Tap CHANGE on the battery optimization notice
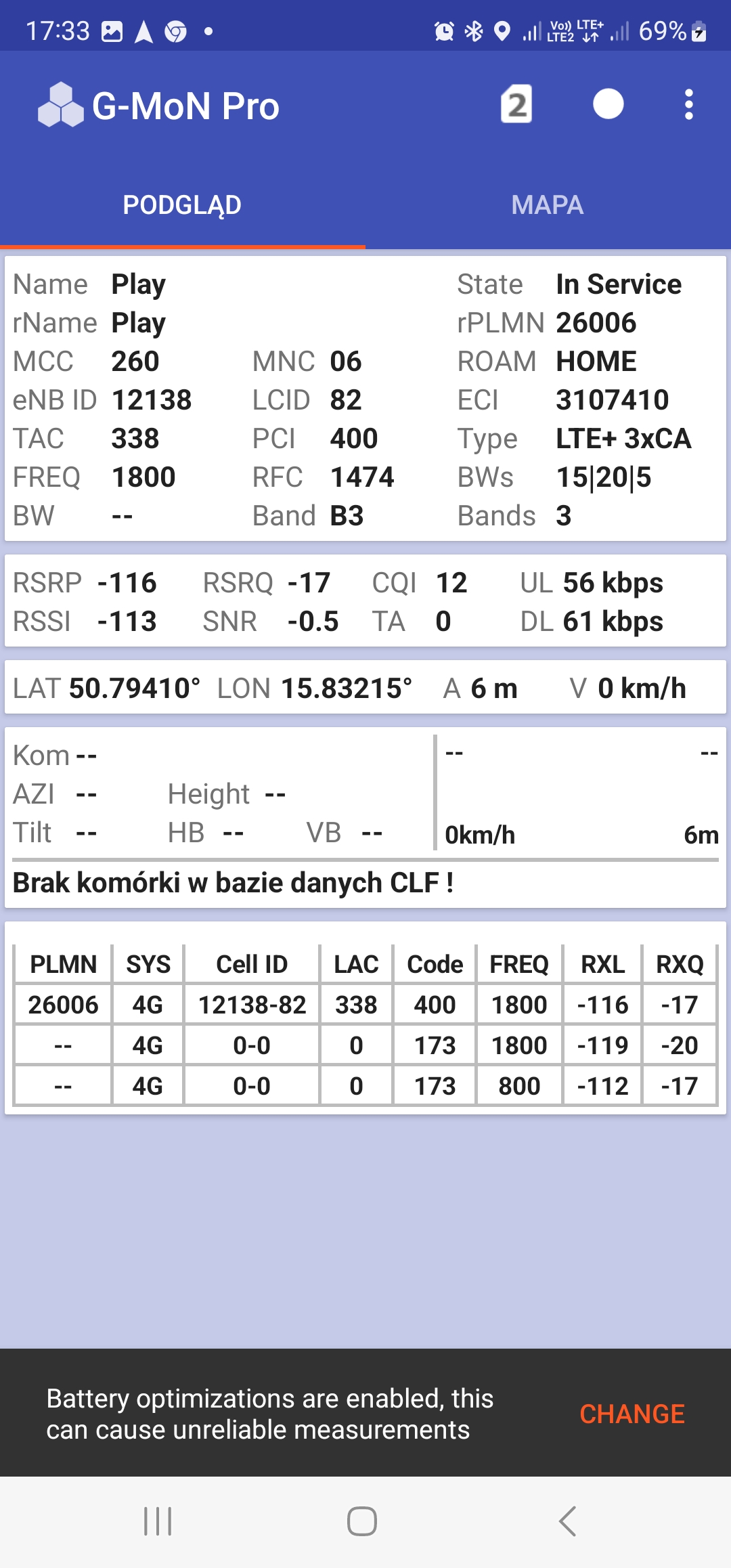731x1568 pixels. 632,1414
